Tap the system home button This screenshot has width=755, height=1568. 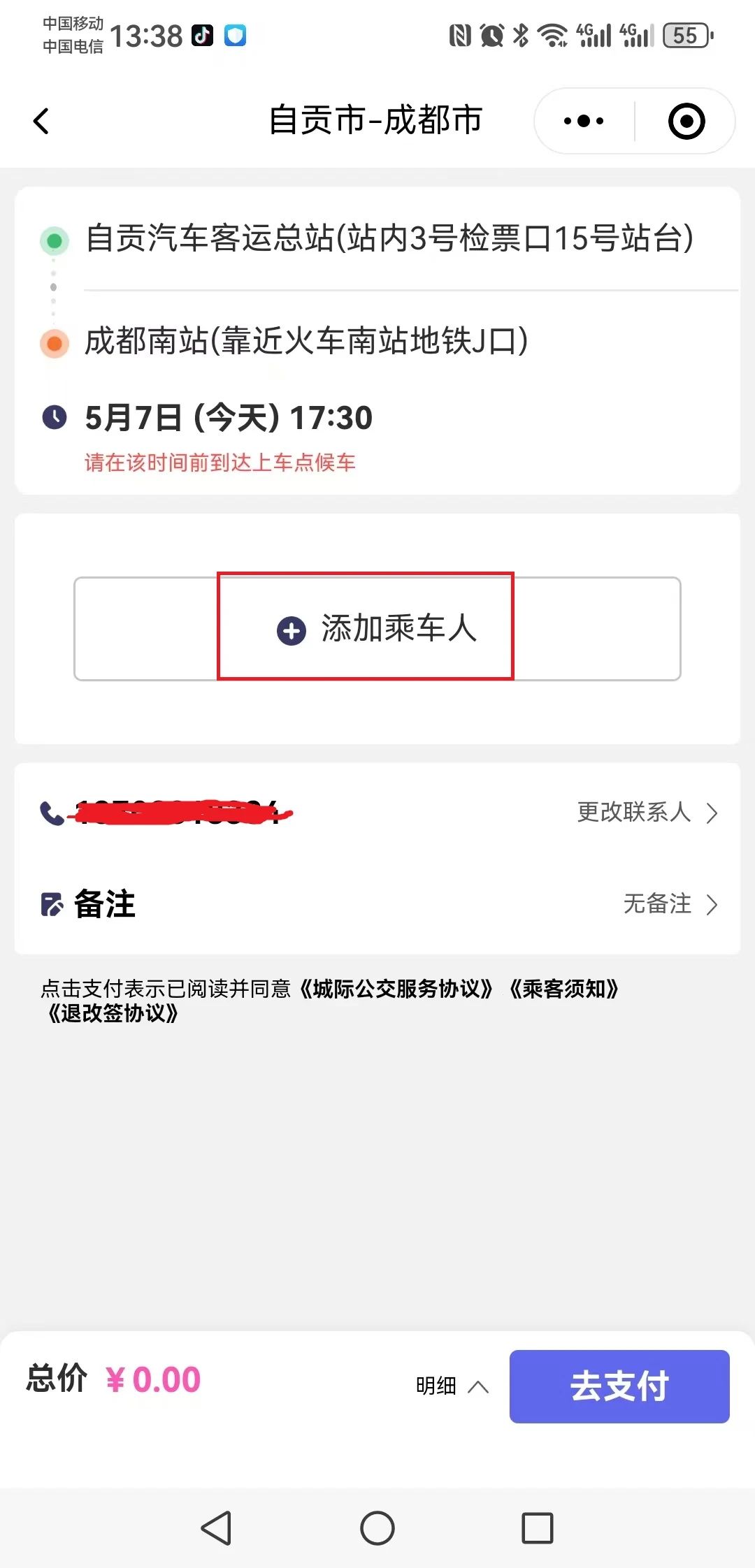(377, 1528)
